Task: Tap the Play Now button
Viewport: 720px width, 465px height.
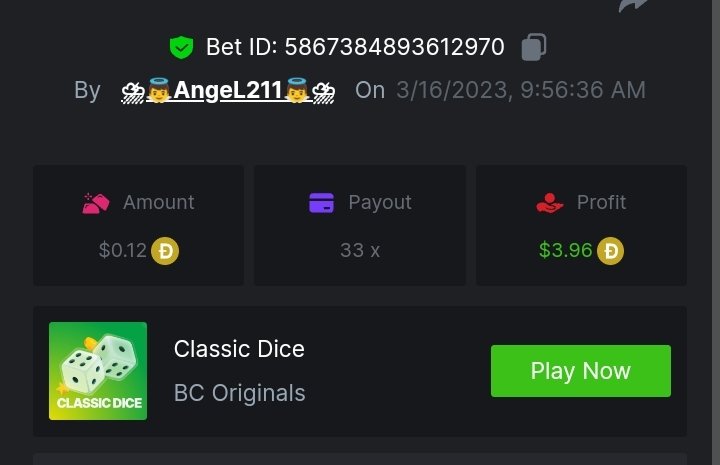Action: click(x=580, y=371)
